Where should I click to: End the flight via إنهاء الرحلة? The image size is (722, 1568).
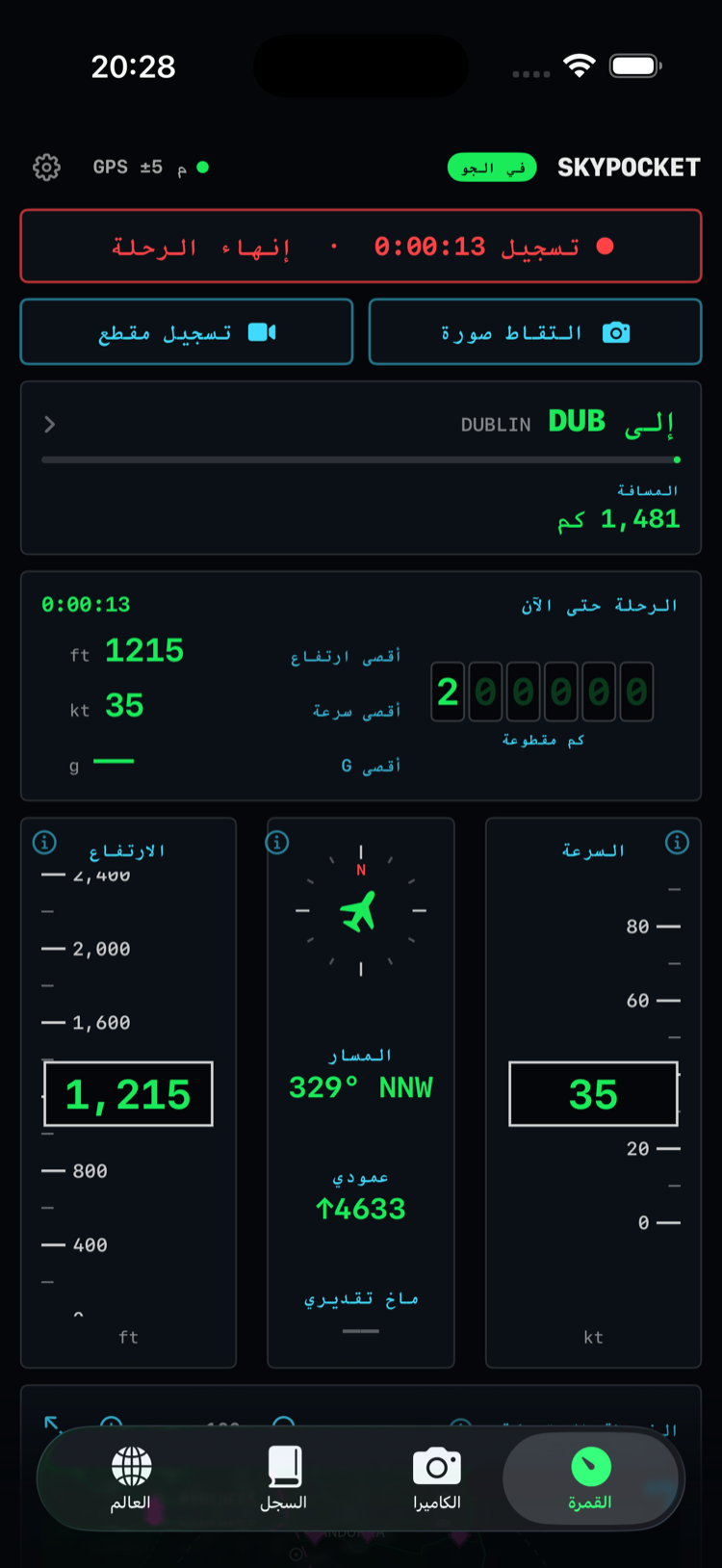[x=200, y=247]
